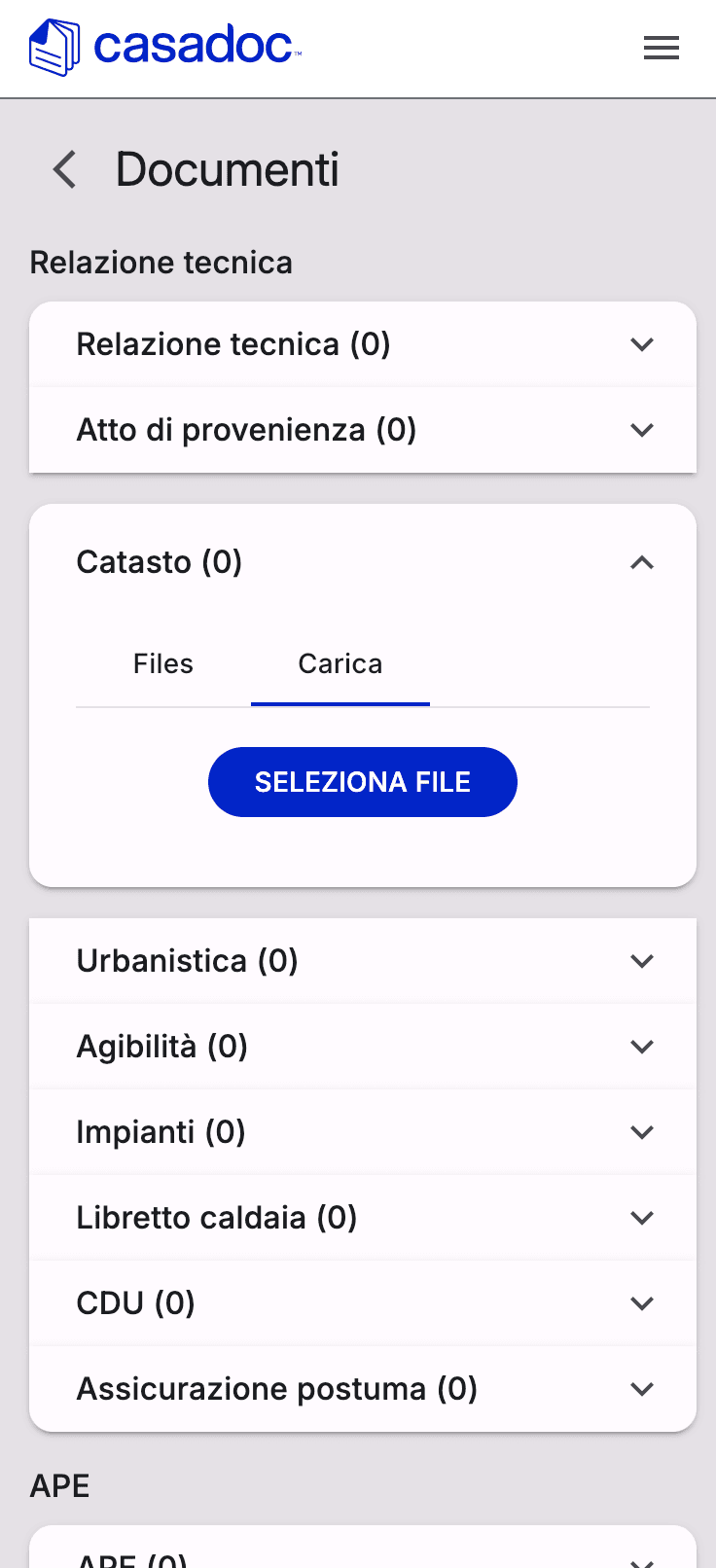Select the Carica tab
This screenshot has width=716, height=1568.
pyautogui.click(x=340, y=663)
